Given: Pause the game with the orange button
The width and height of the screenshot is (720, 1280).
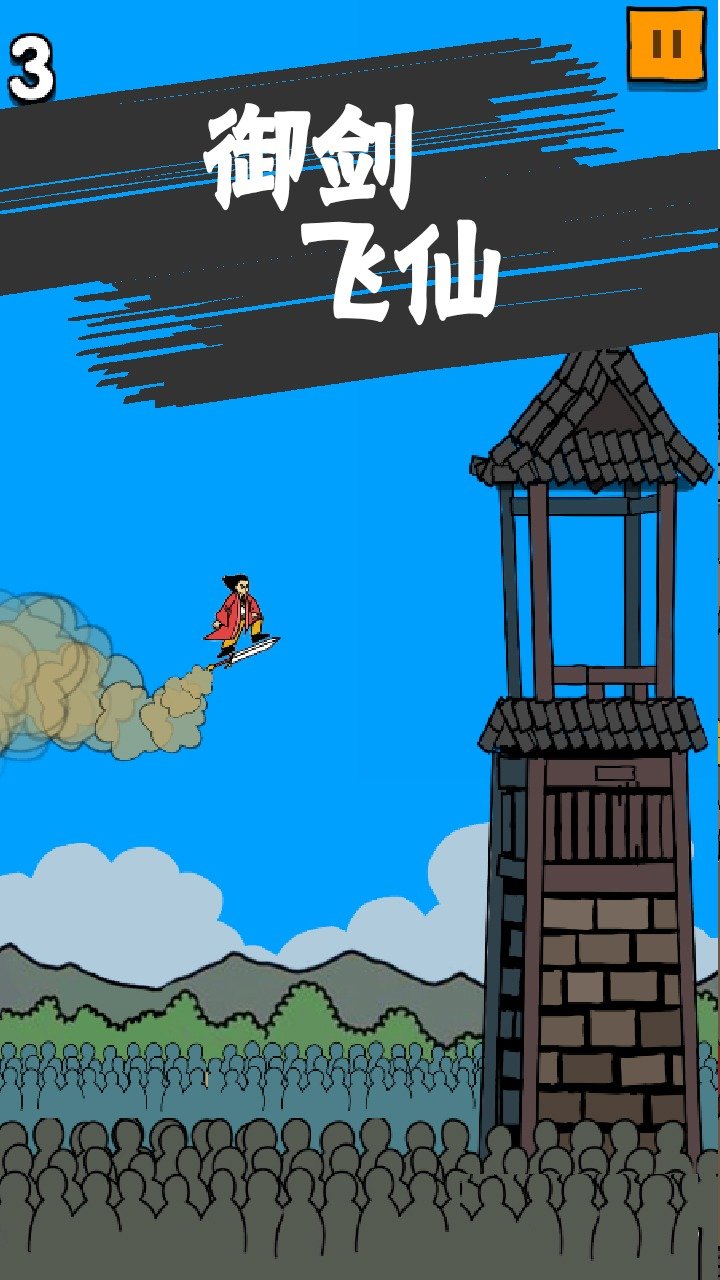Looking at the screenshot, I should (x=667, y=44).
